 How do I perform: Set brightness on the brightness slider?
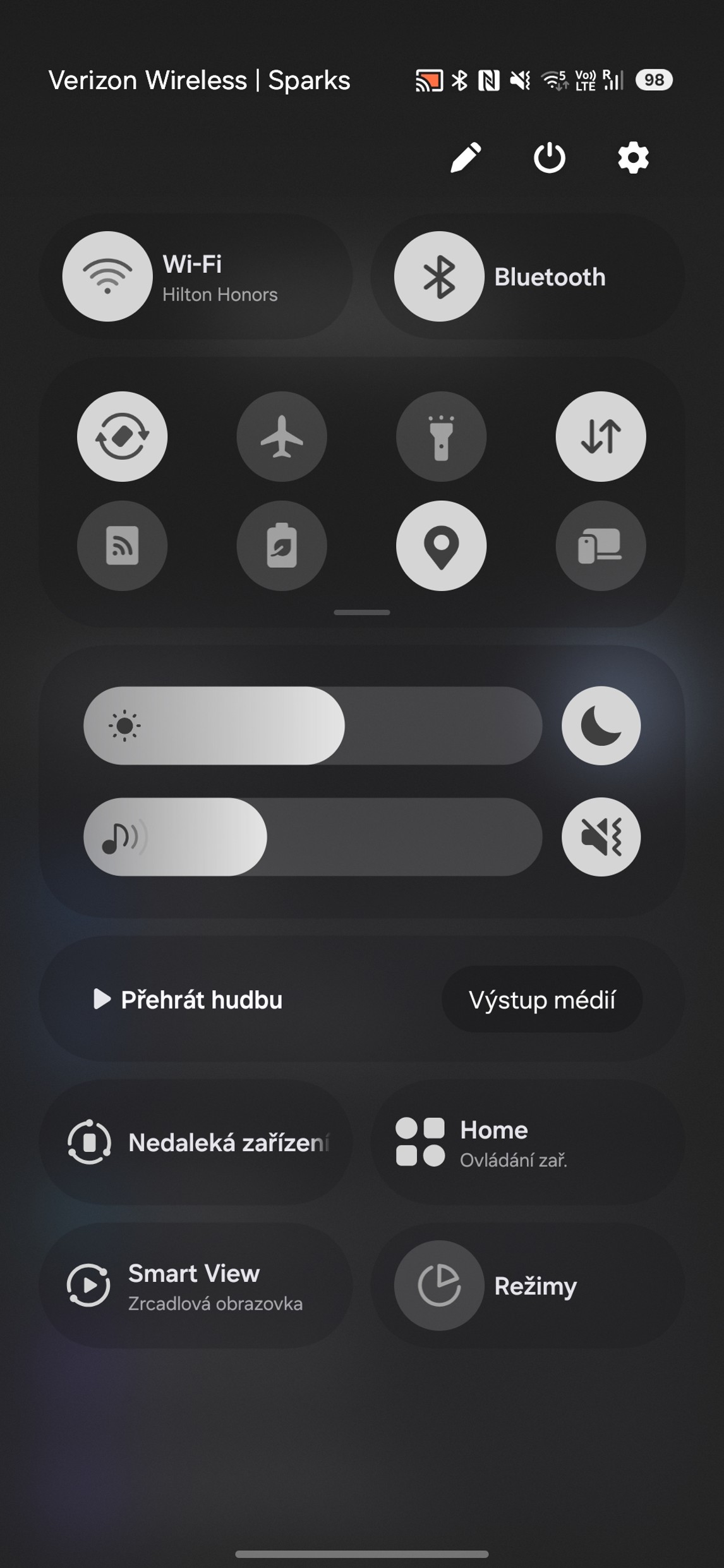[x=313, y=726]
